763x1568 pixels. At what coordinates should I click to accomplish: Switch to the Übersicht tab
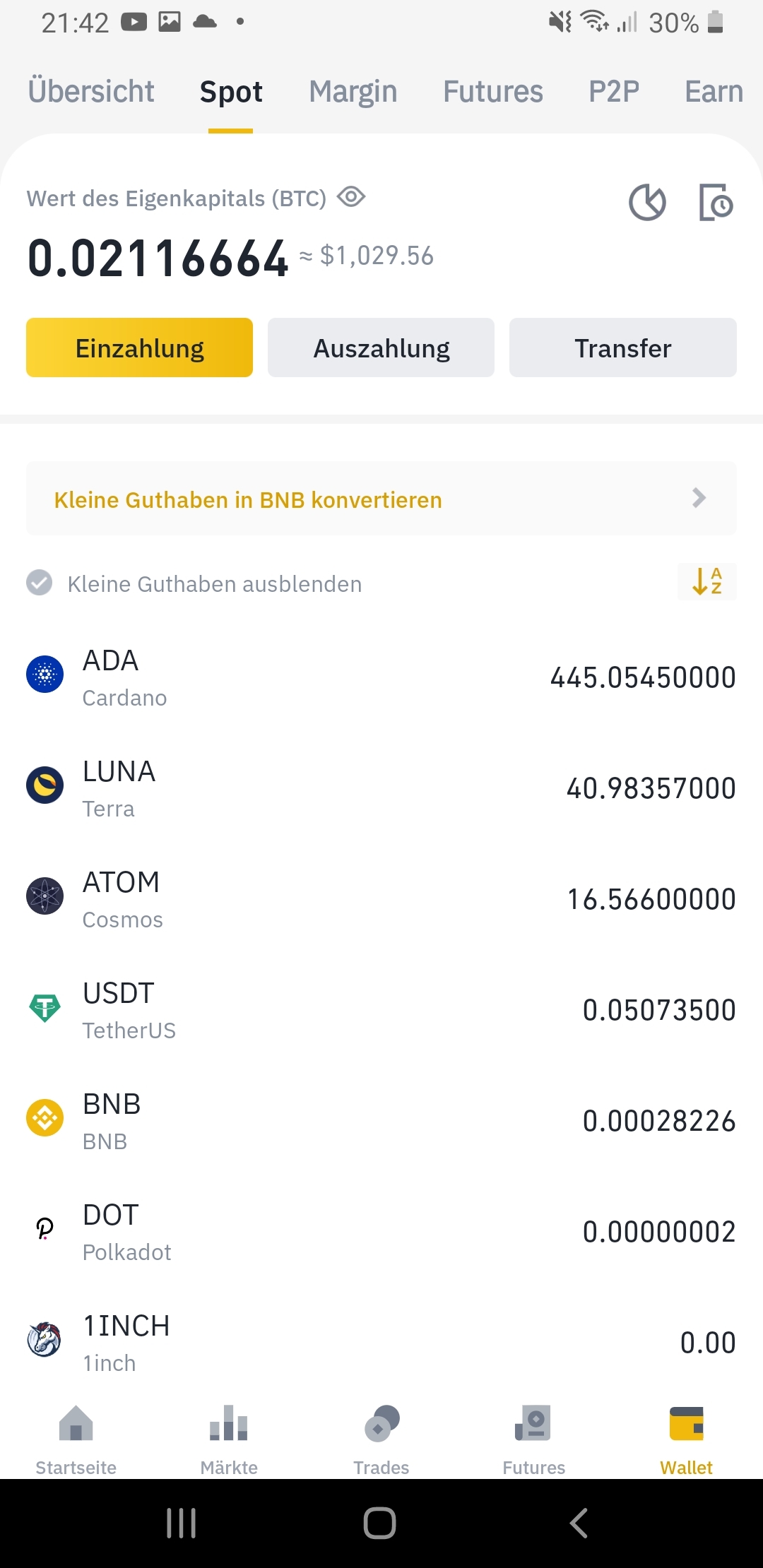(91, 92)
